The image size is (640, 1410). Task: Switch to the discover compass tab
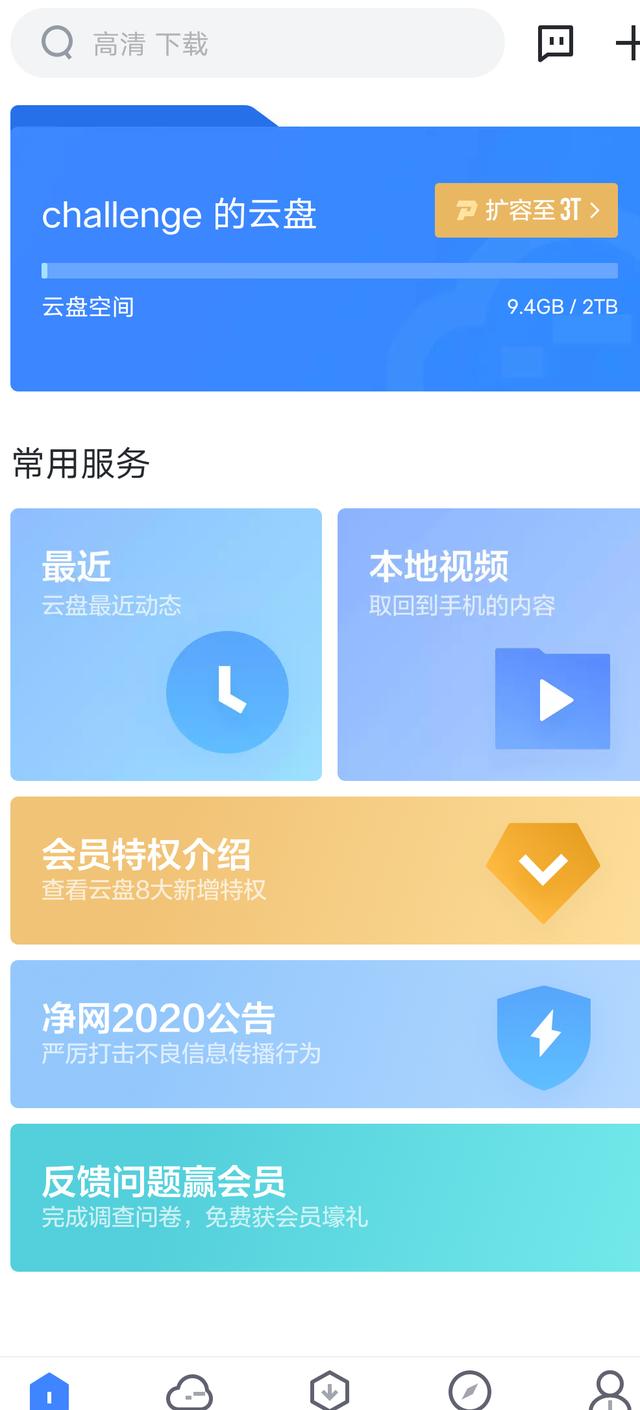click(469, 1390)
